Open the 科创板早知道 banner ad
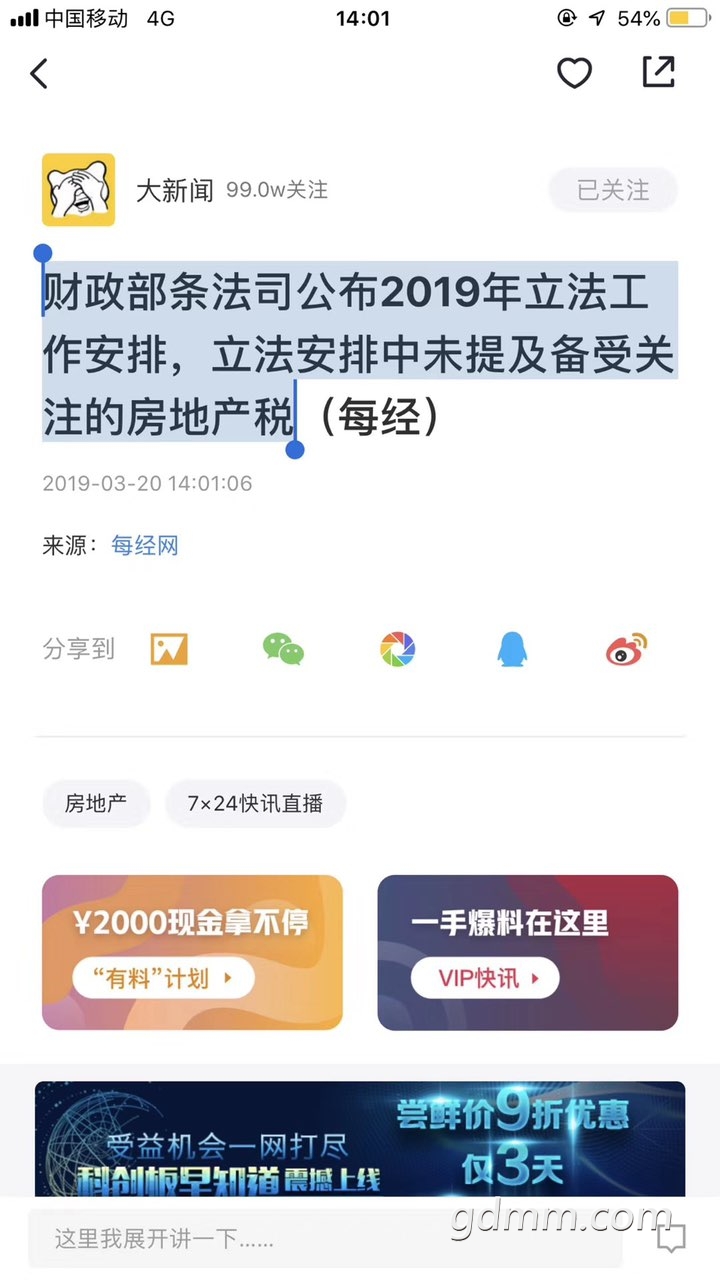The width and height of the screenshot is (720, 1280). click(360, 1138)
